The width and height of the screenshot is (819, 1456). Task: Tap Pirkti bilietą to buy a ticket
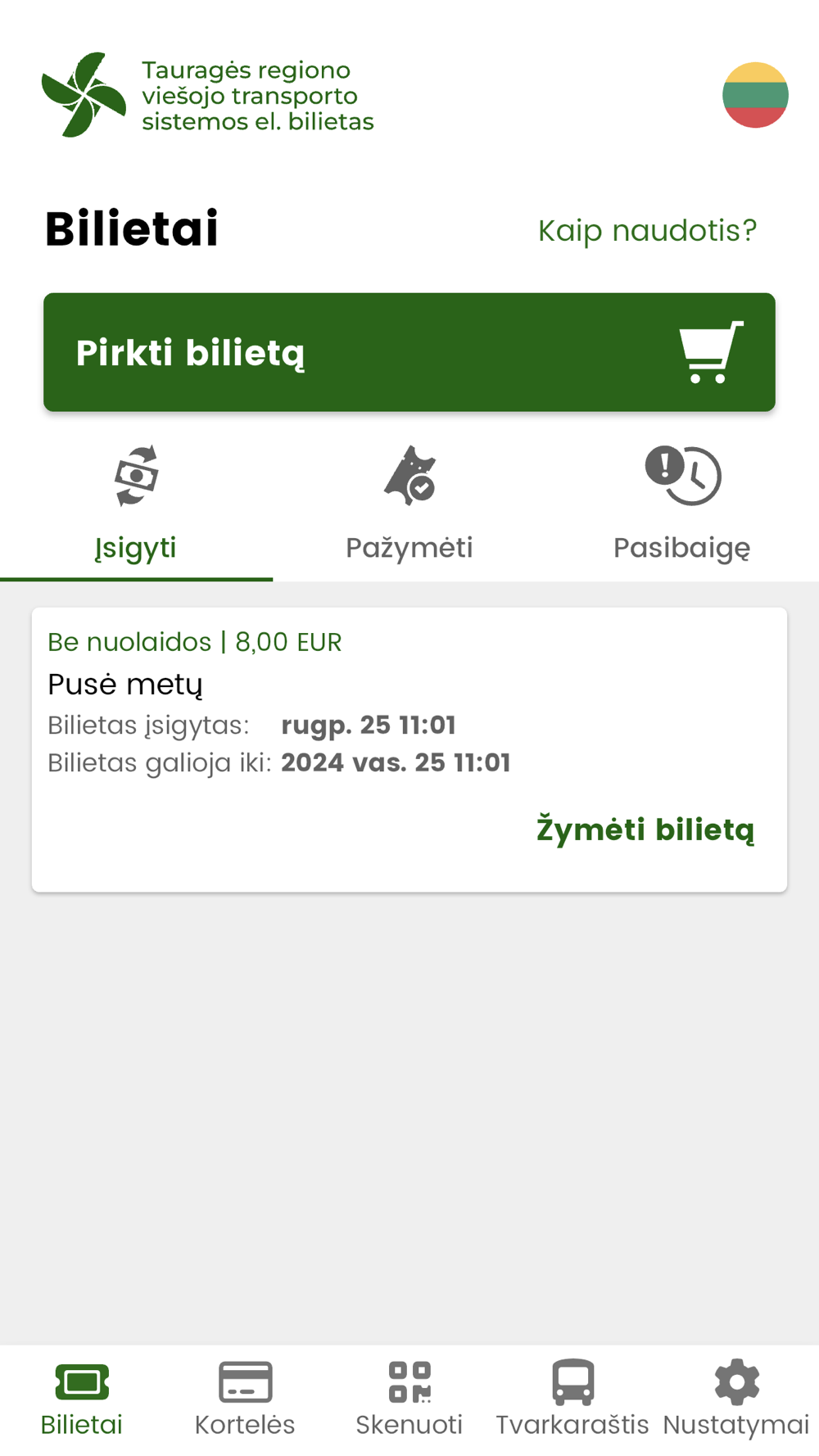[x=409, y=352]
